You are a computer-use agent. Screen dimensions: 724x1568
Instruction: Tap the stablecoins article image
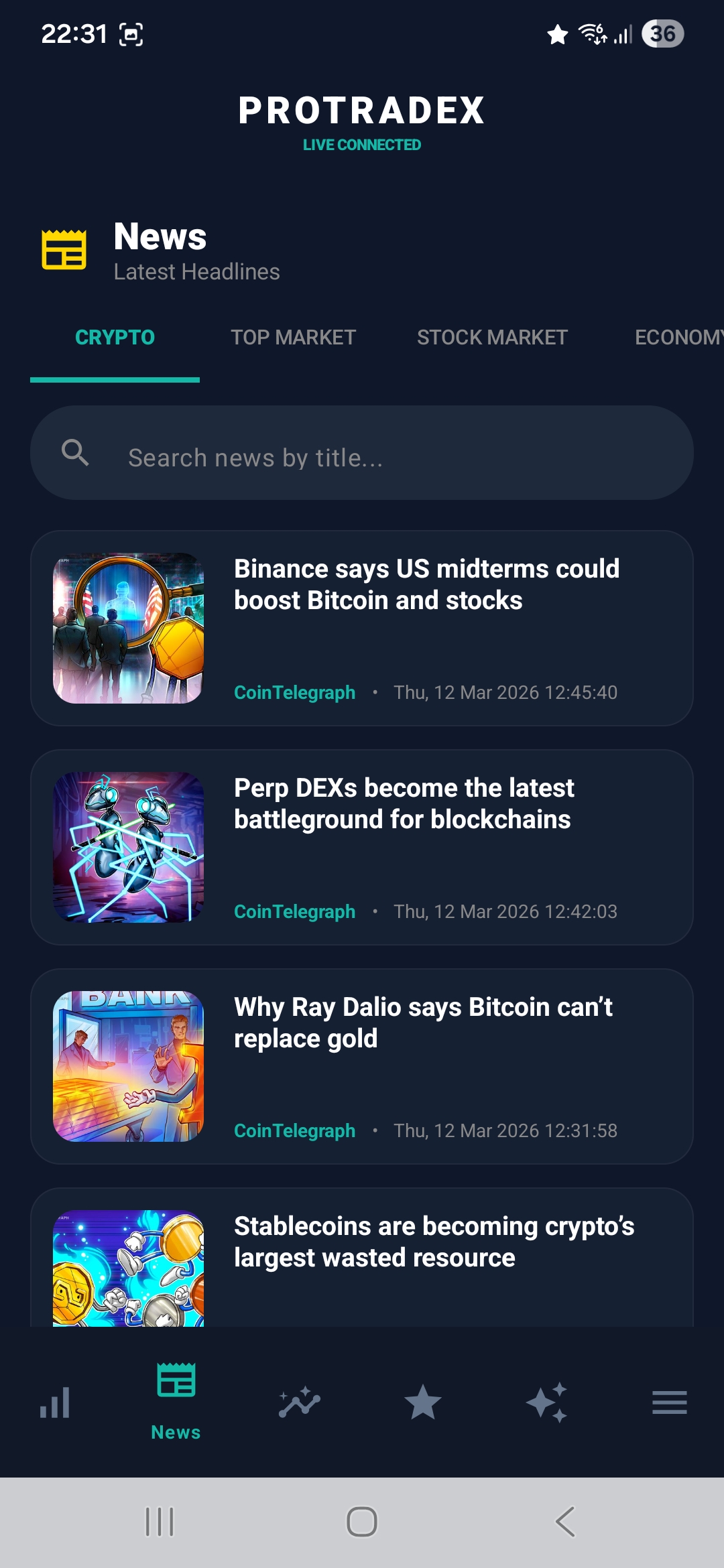[x=129, y=1266]
